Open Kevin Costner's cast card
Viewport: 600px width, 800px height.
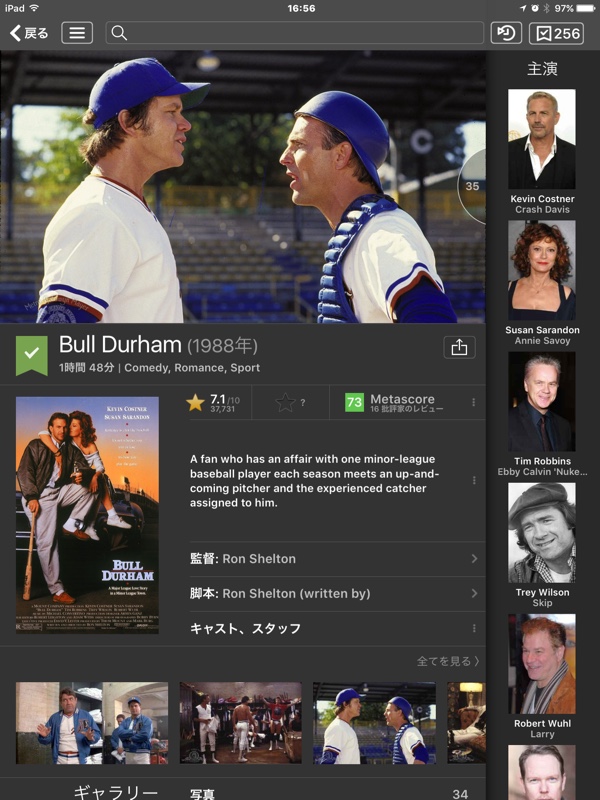(x=542, y=150)
